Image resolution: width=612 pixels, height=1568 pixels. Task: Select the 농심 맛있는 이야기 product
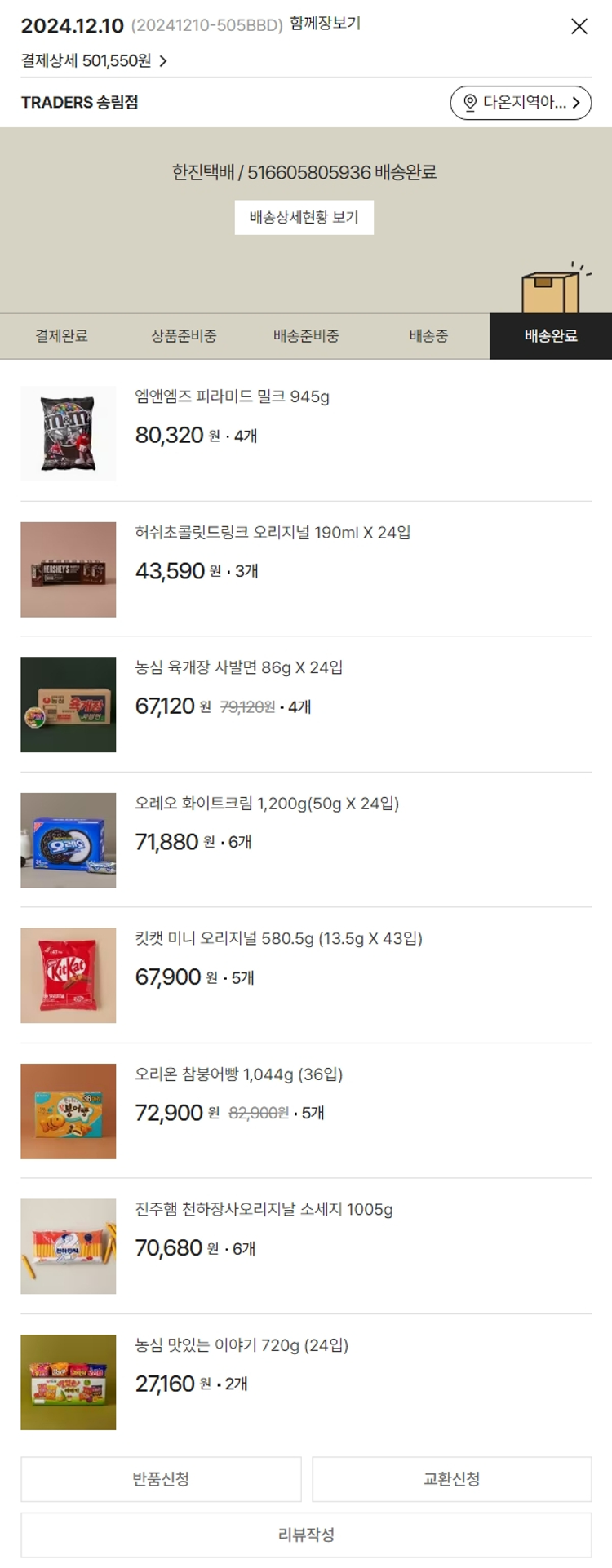242,1345
